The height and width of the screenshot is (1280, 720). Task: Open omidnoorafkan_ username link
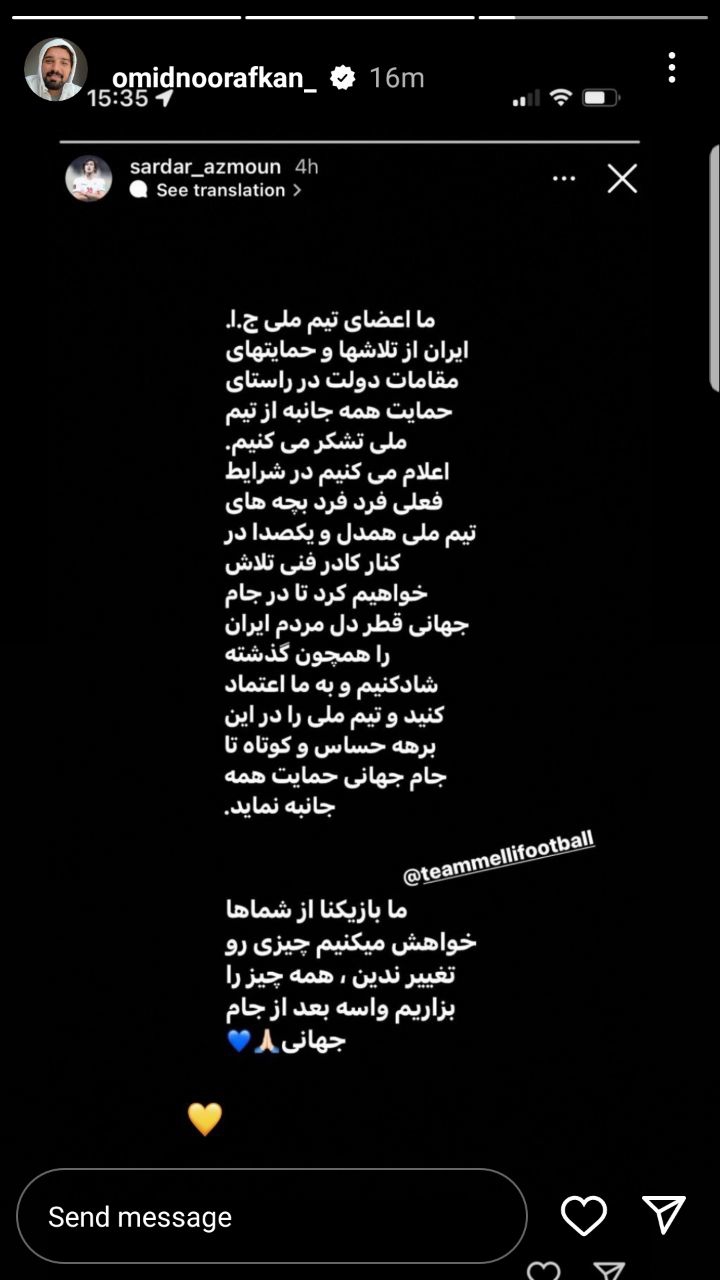tap(213, 77)
